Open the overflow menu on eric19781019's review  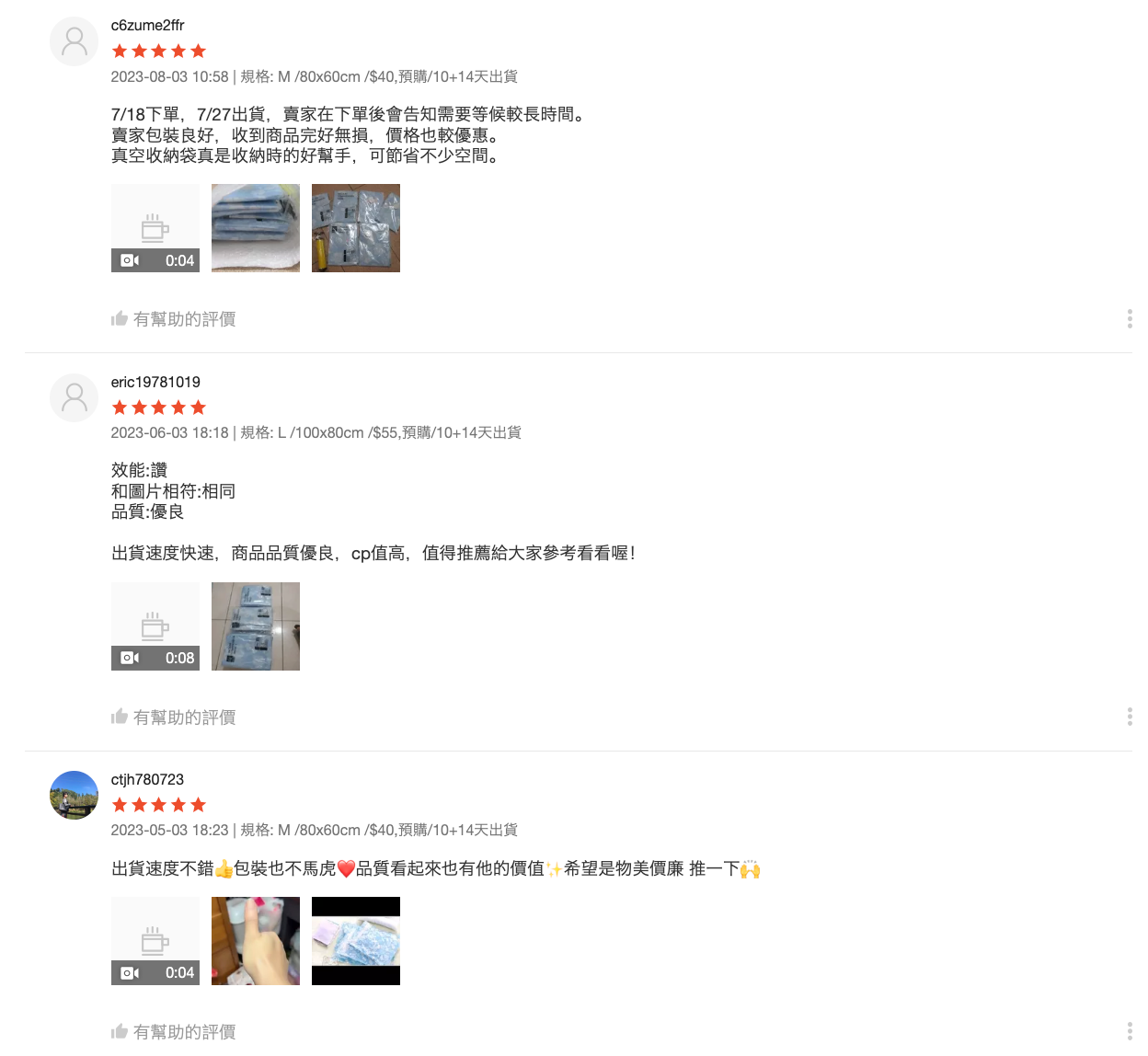tap(1129, 717)
